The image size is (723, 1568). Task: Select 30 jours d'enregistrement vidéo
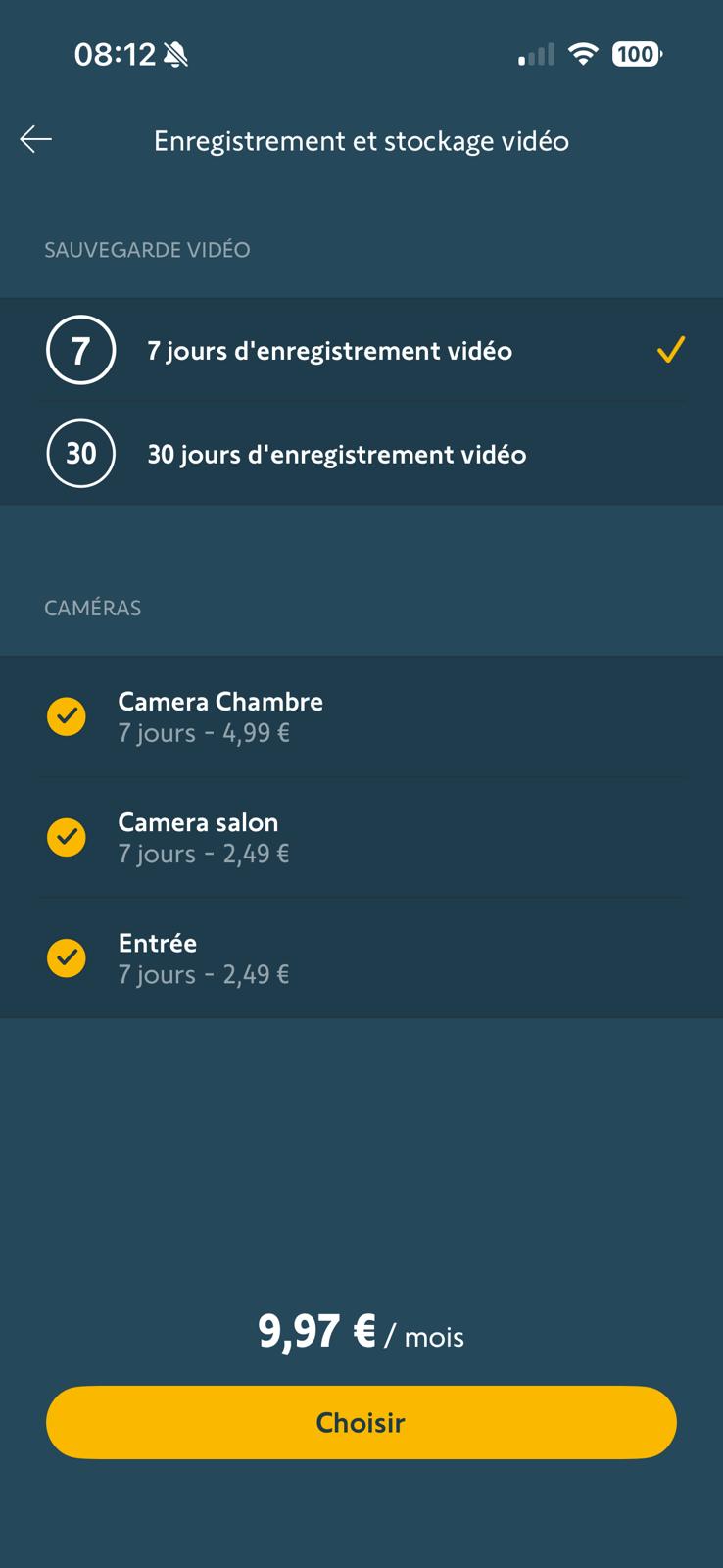[336, 455]
